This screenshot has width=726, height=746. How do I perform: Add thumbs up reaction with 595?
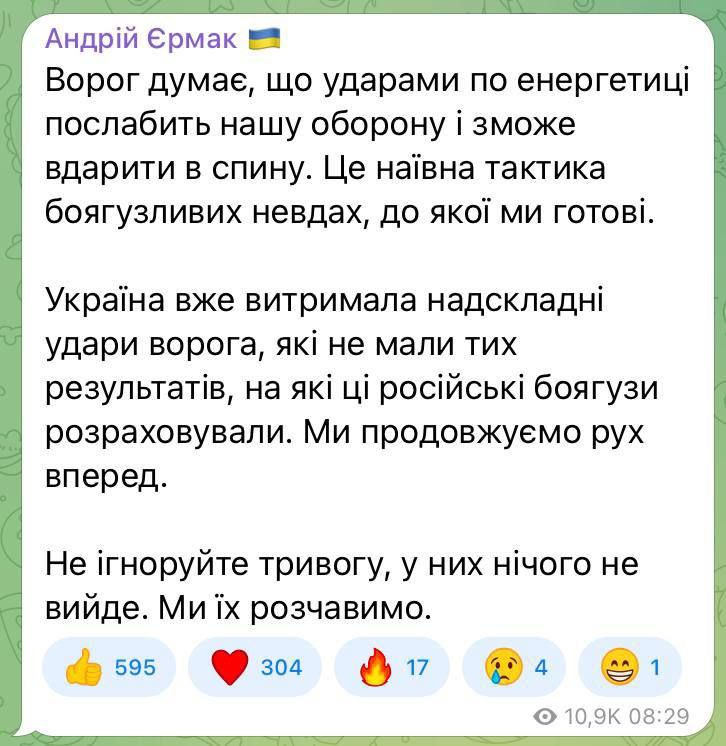pyautogui.click(x=109, y=667)
